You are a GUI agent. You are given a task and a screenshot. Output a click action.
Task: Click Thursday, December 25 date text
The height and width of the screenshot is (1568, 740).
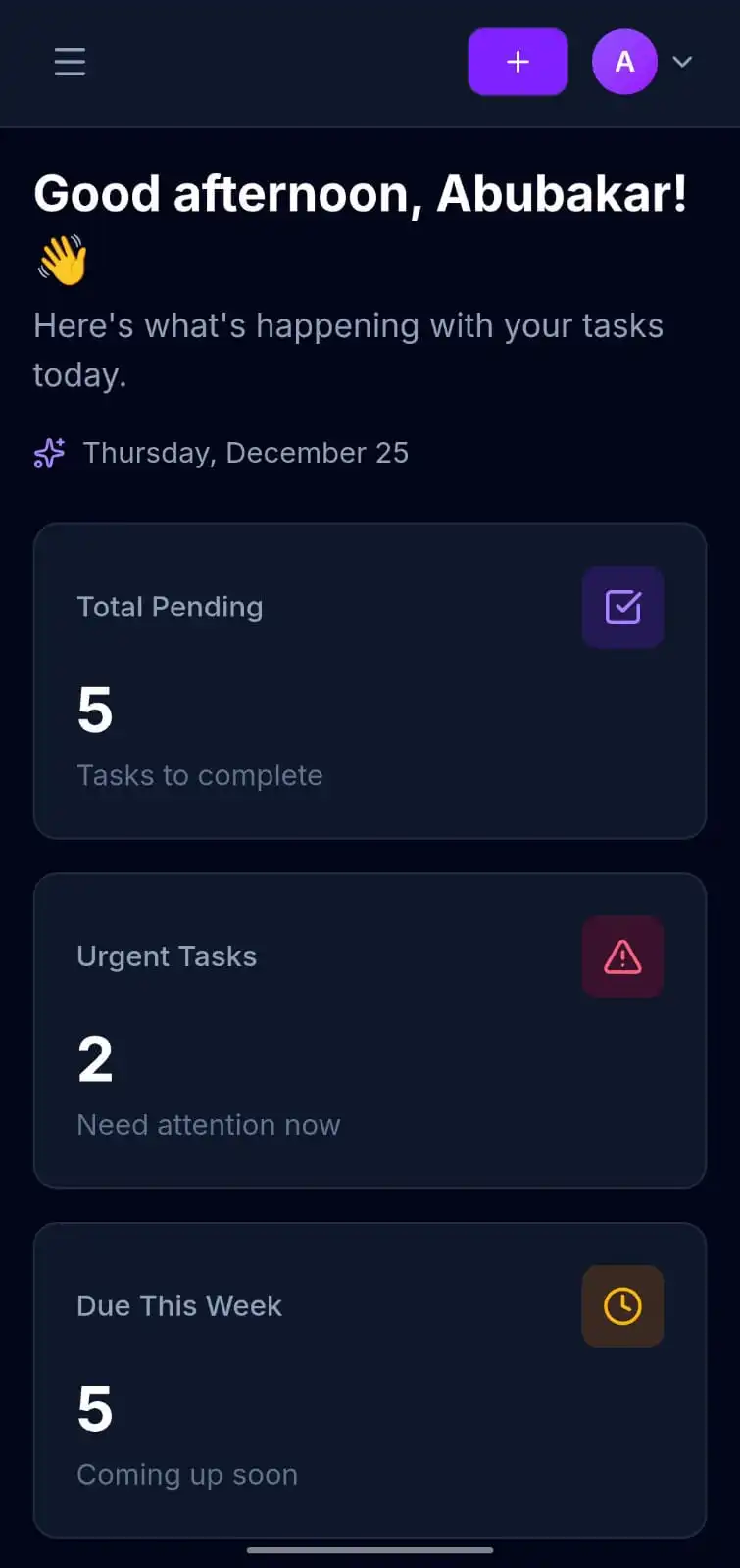tap(245, 453)
